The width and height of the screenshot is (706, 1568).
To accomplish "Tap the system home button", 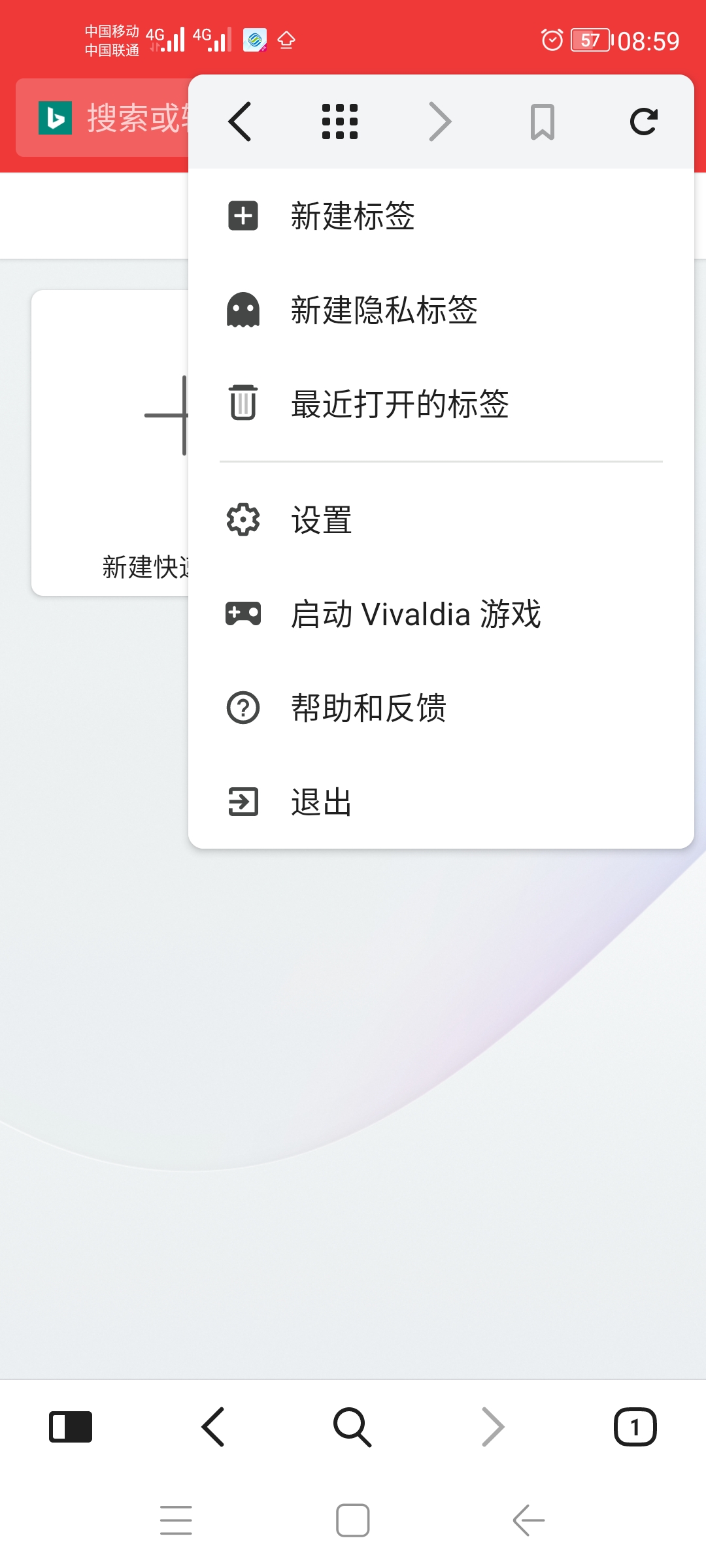I will pyautogui.click(x=352, y=1520).
